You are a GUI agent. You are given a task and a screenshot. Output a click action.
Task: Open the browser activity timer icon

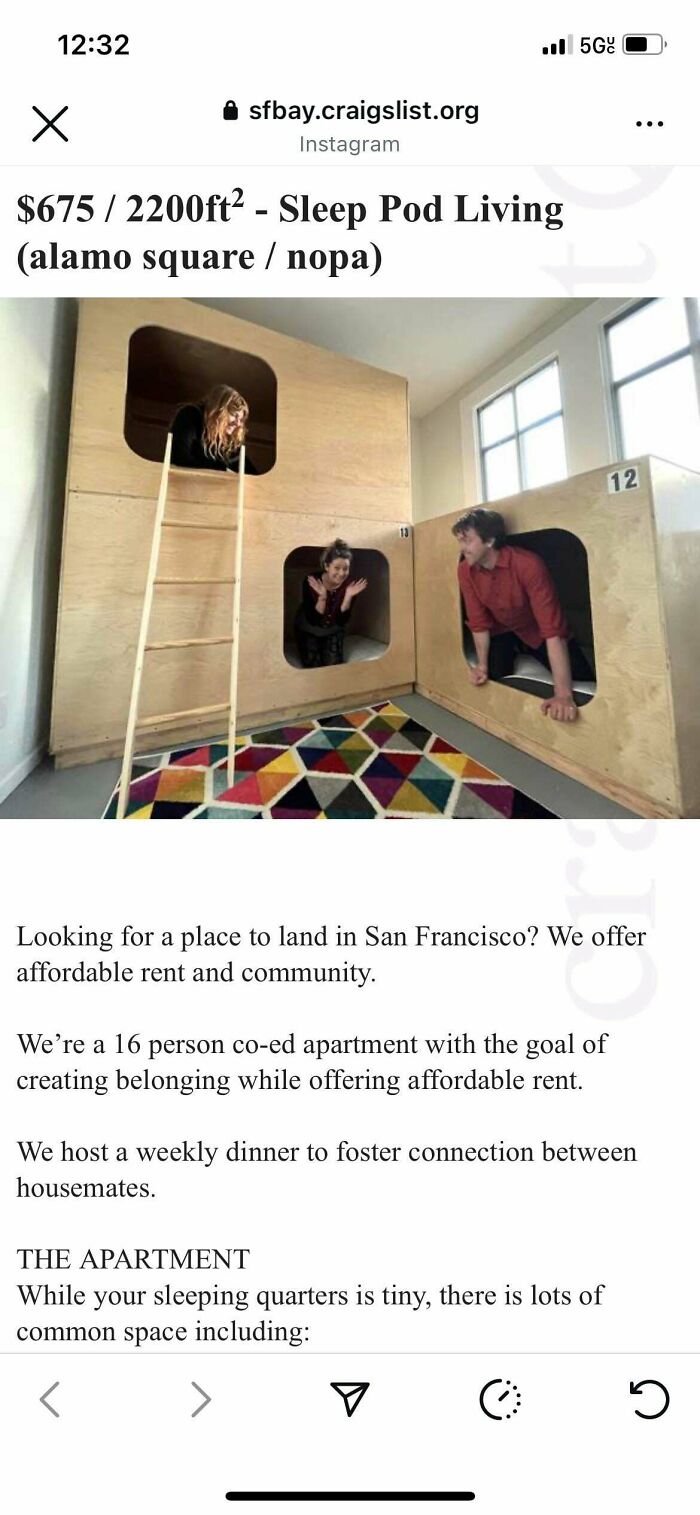coord(500,1399)
